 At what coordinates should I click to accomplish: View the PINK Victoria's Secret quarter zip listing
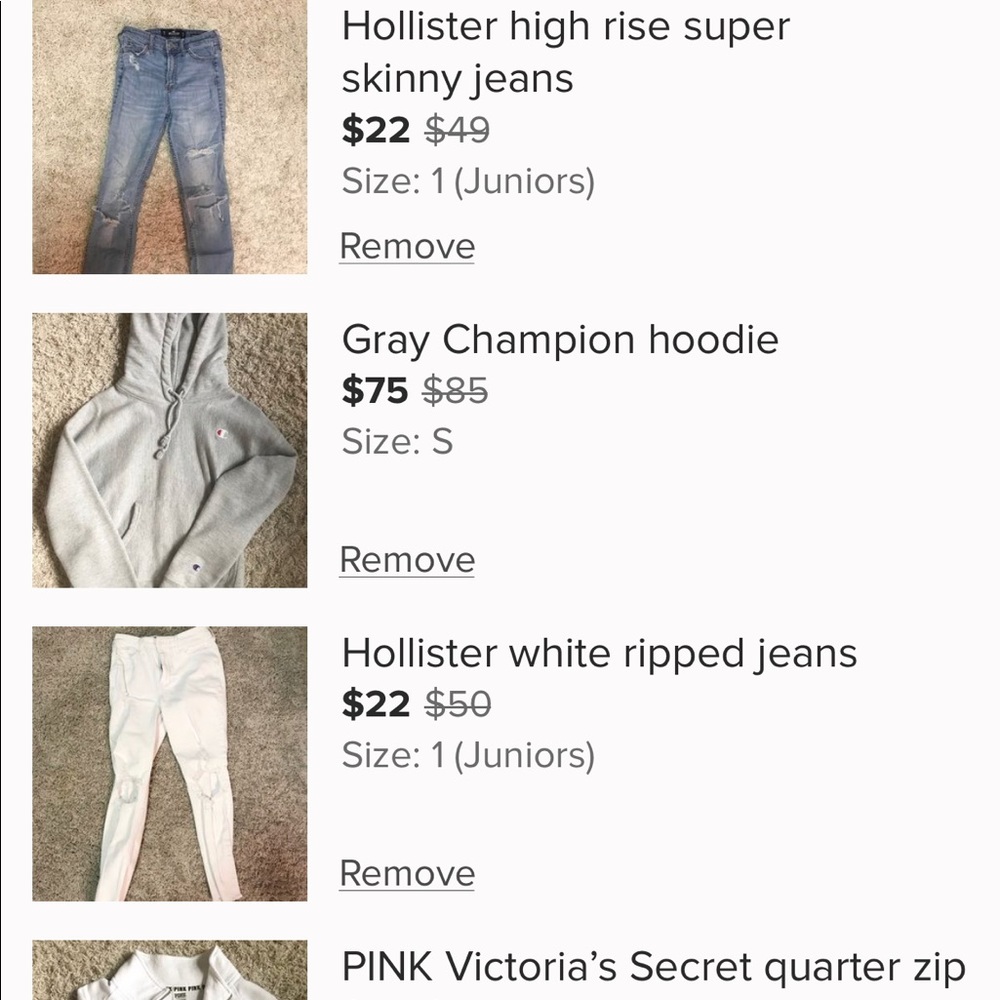pos(653,967)
